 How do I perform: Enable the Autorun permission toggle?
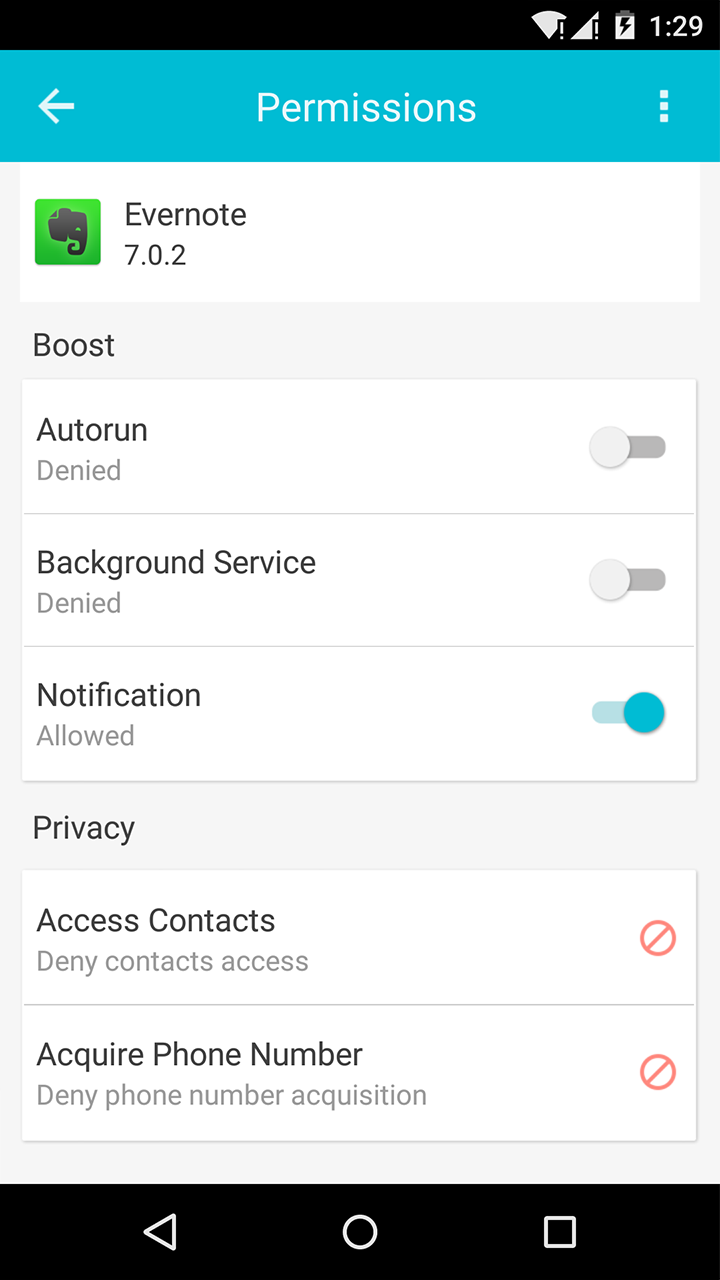tap(628, 447)
